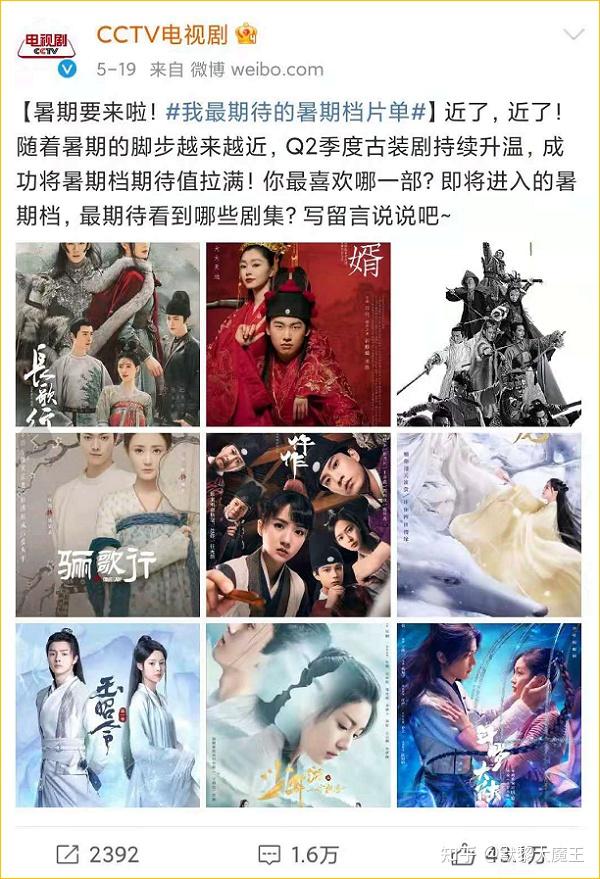Screen dimensions: 600x879
Task: Open the dark group cast poster in center
Action: 298,525
